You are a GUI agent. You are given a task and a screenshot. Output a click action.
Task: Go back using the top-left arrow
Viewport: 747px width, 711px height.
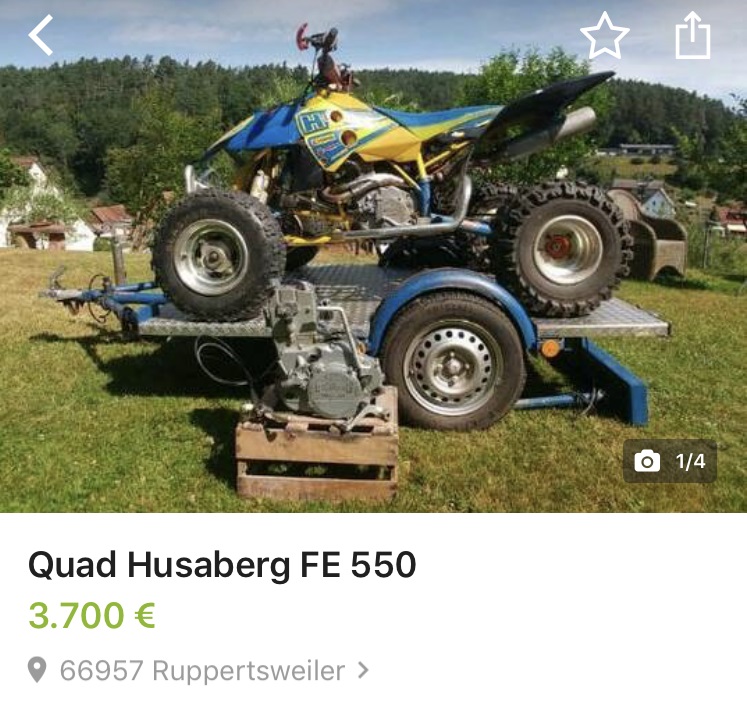41,36
